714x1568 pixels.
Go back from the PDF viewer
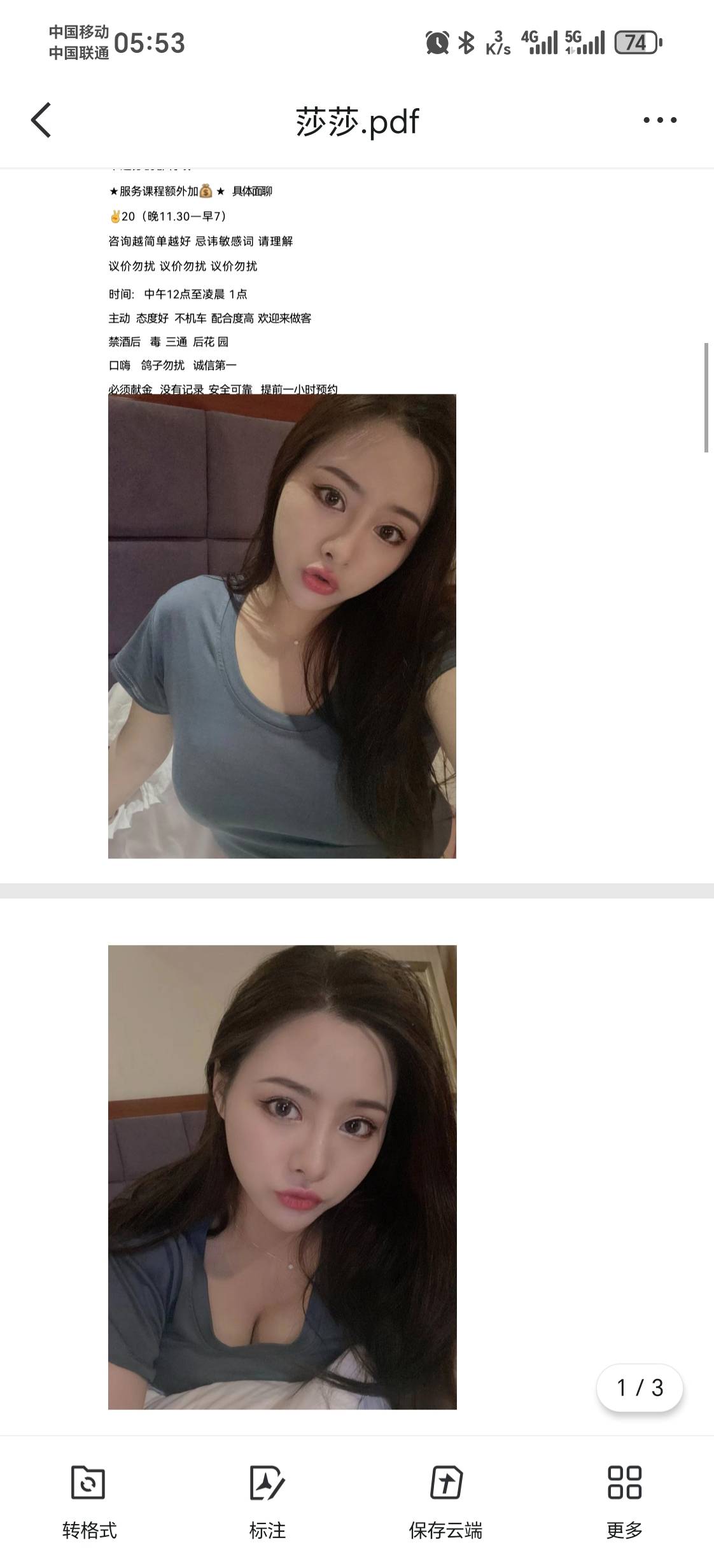pyautogui.click(x=41, y=120)
